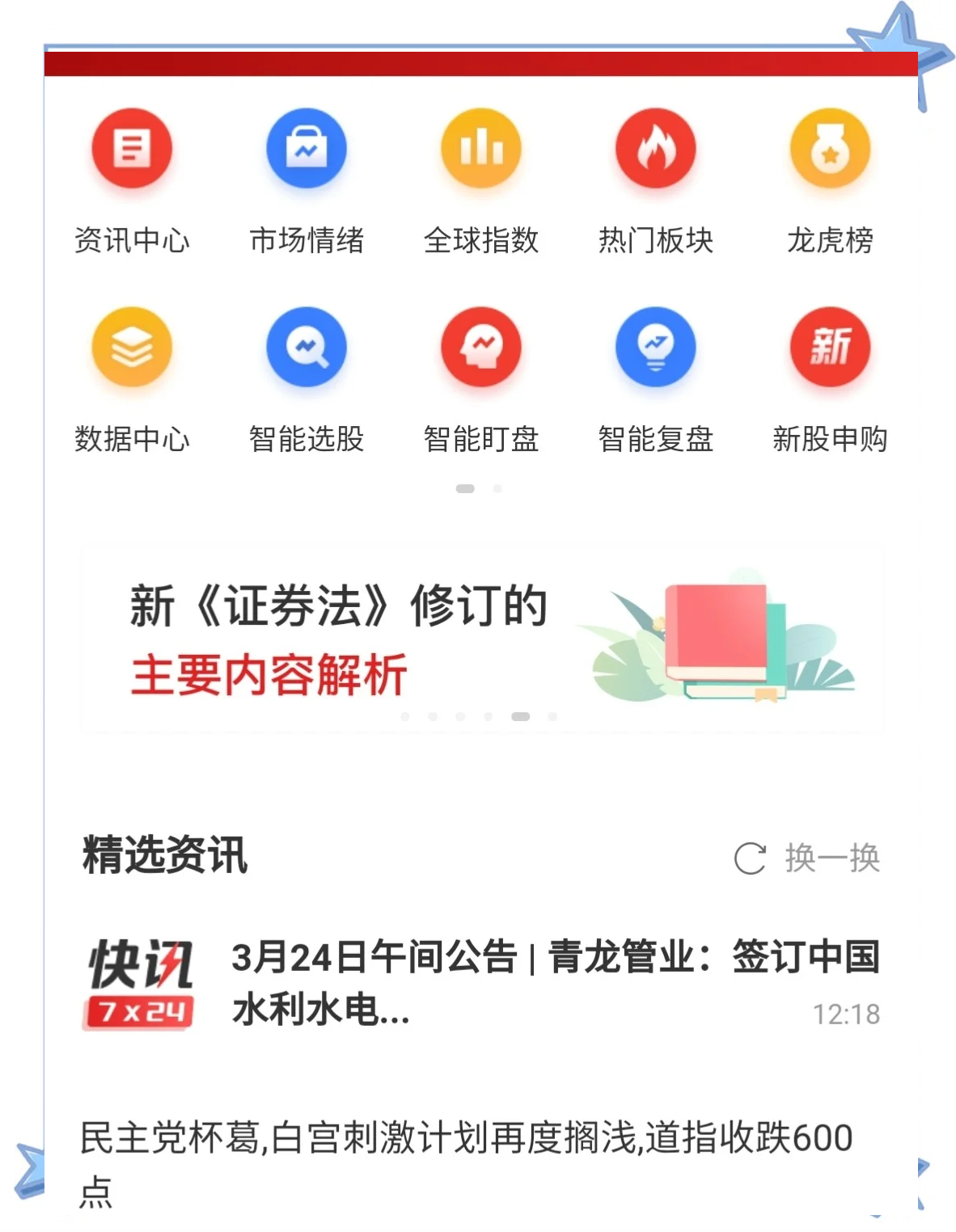The width and height of the screenshot is (956, 1232).
Task: Switch to the second icon-grid page dot
Action: (498, 488)
